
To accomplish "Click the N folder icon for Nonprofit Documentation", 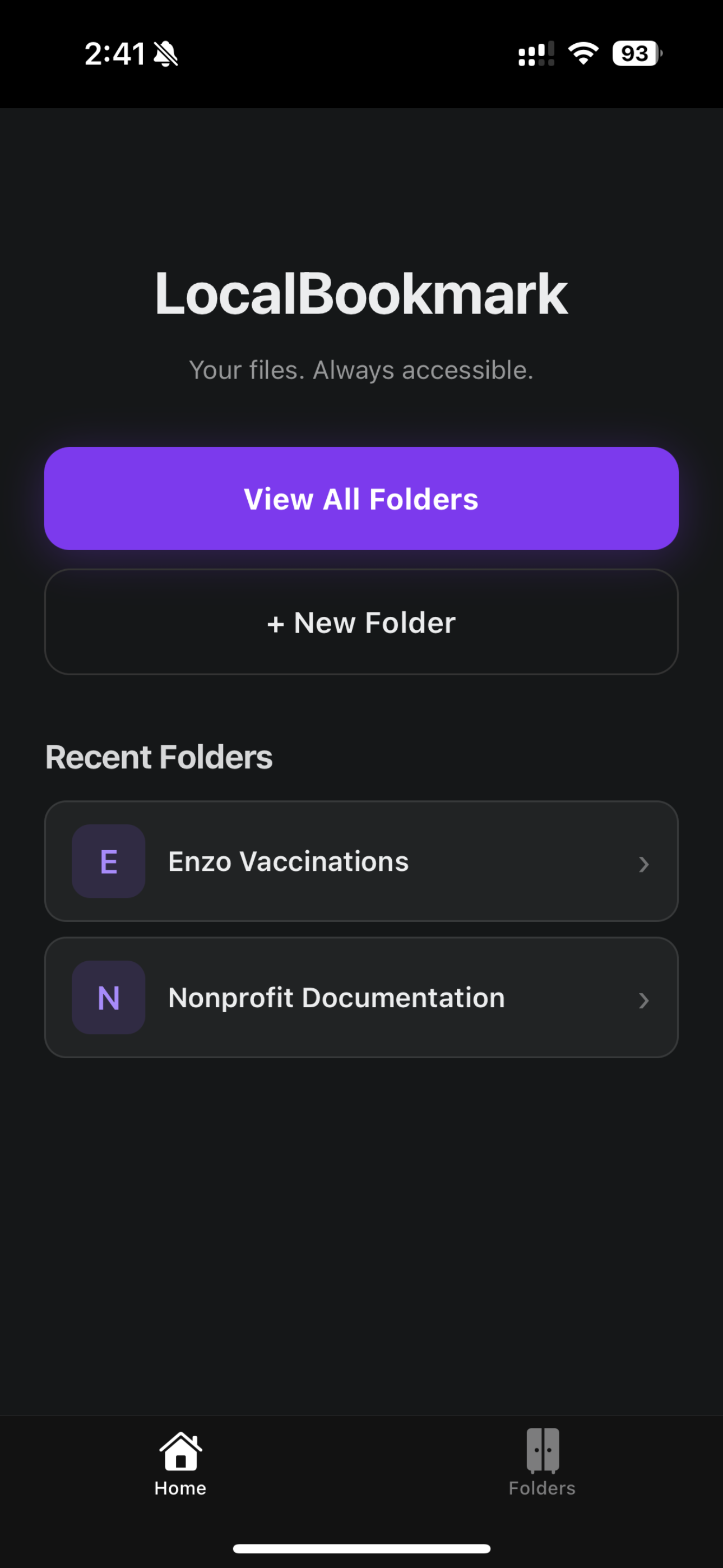I will 108,997.
